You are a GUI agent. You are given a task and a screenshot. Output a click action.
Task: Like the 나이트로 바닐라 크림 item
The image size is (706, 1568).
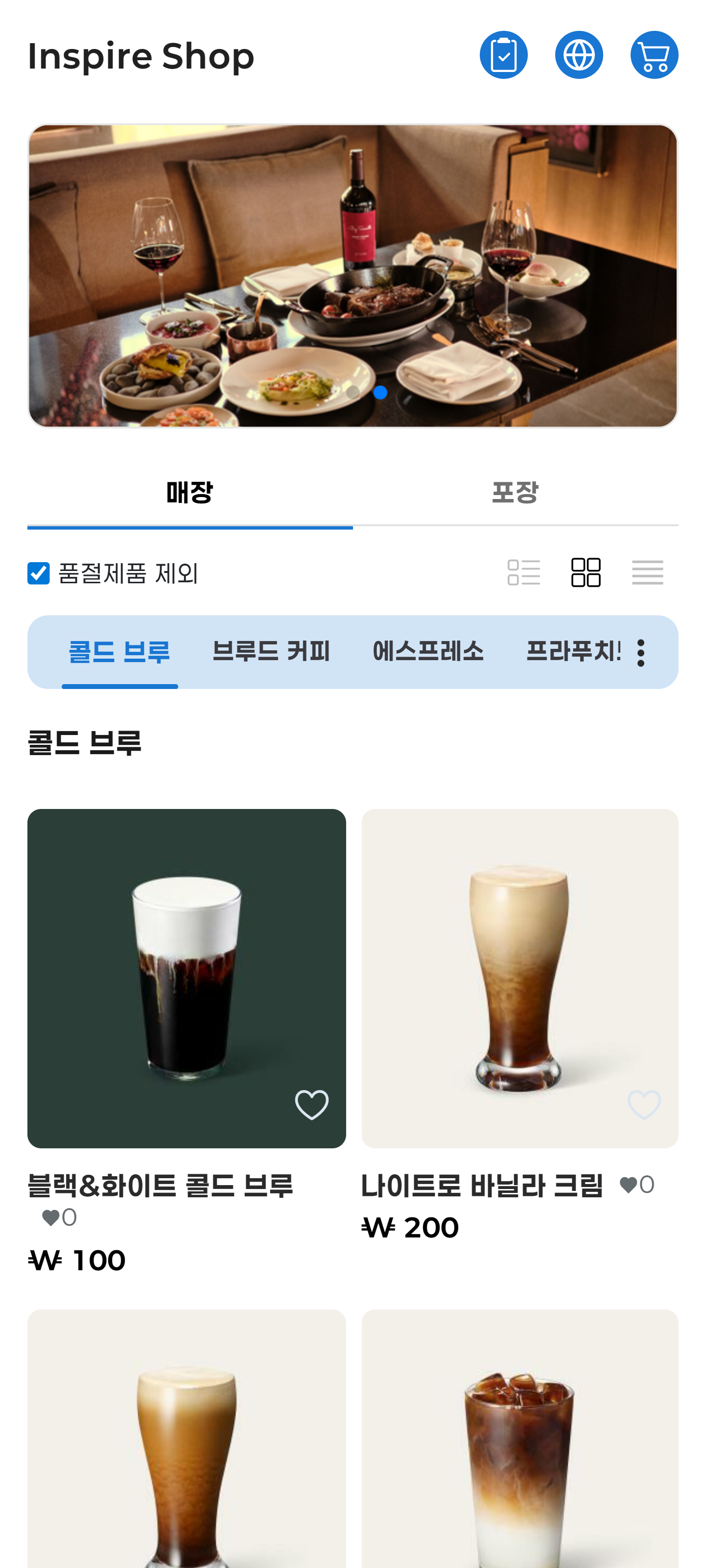[x=644, y=1105]
